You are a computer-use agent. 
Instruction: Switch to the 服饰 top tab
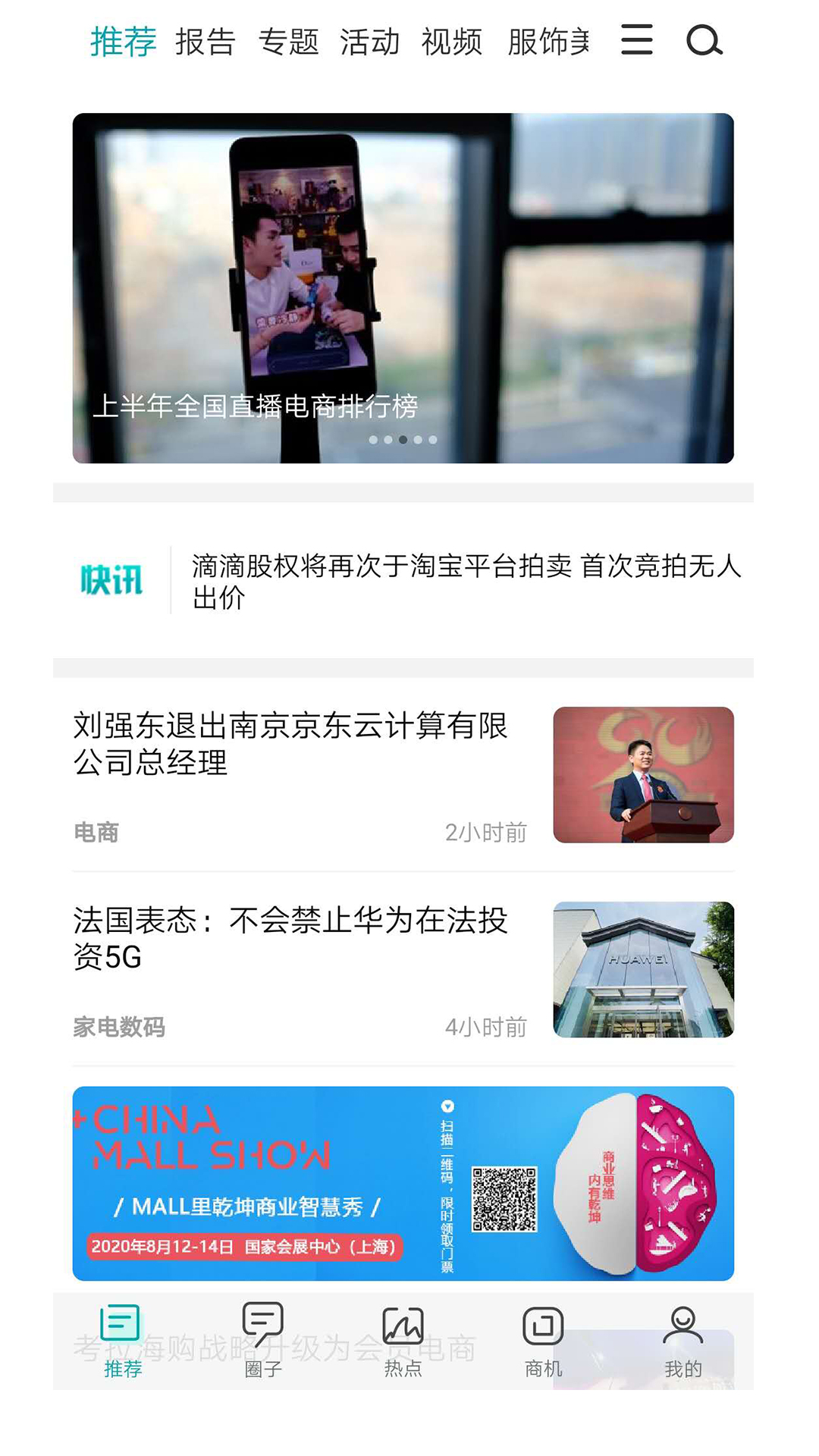tap(548, 42)
